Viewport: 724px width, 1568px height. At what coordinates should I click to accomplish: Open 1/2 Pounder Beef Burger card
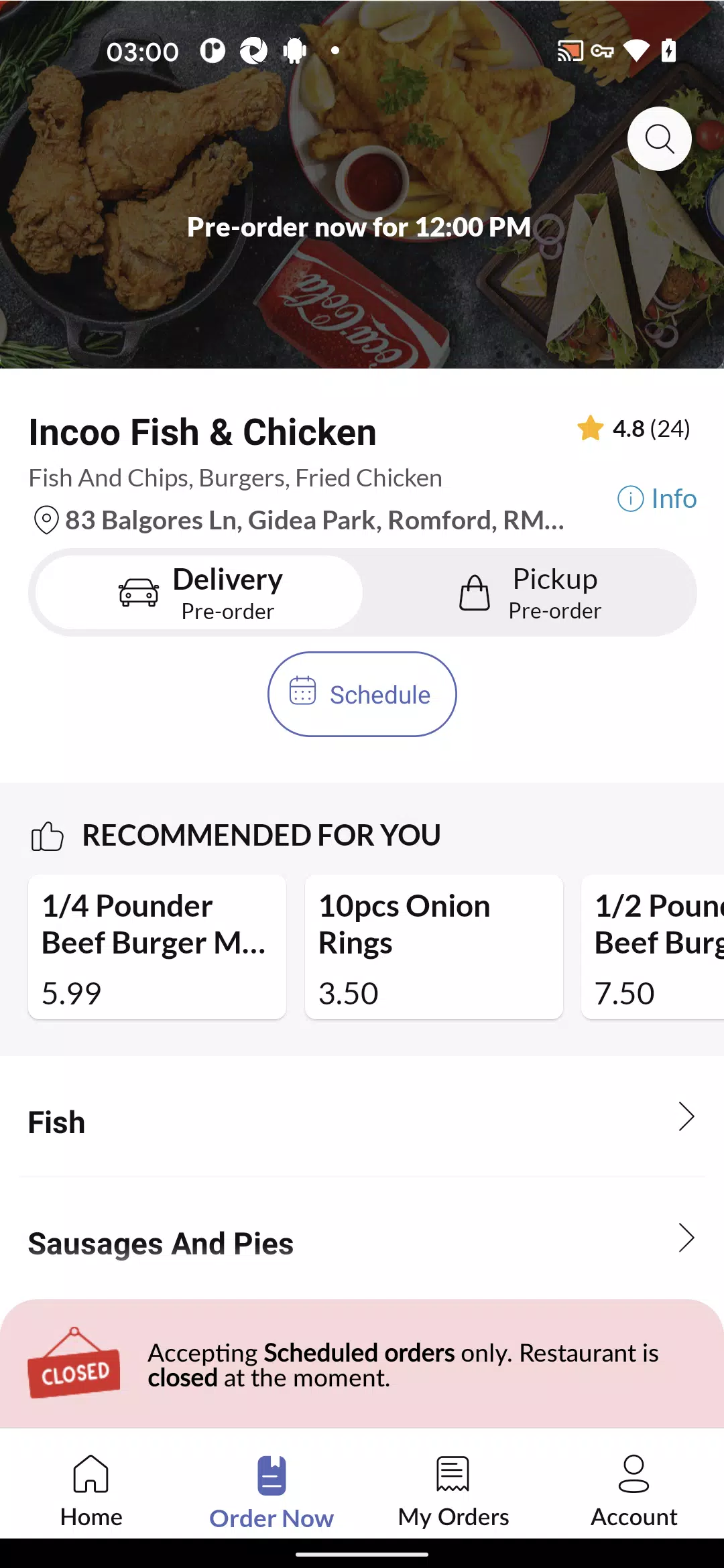tap(653, 947)
